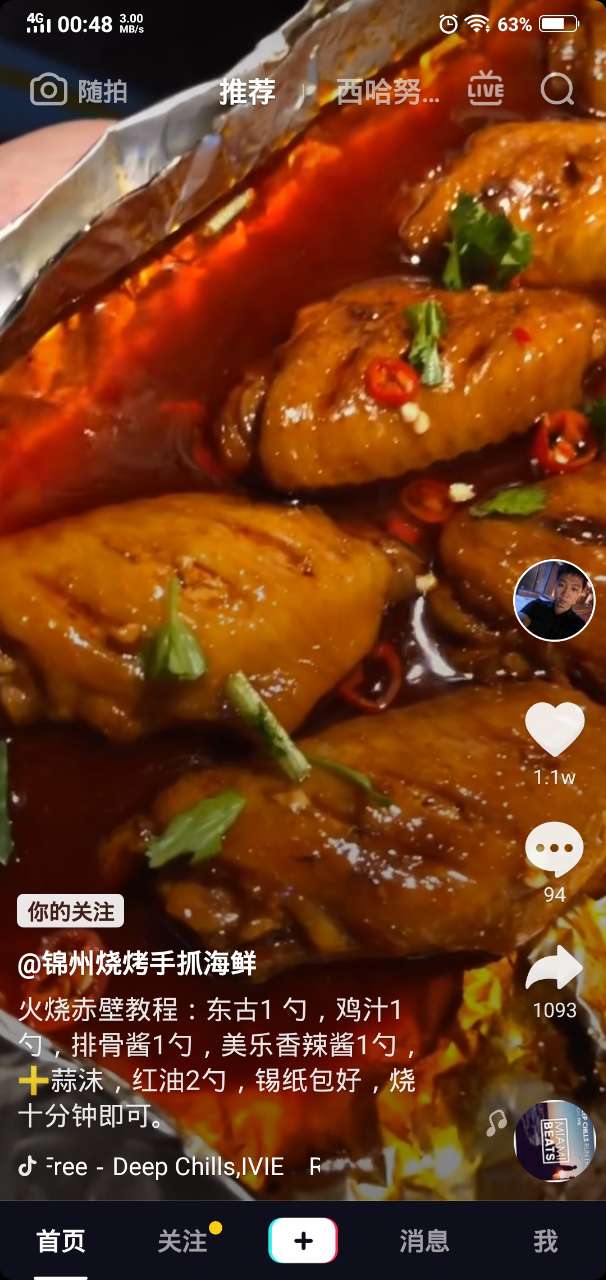Open the creator's profile avatar
The image size is (606, 1280).
point(554,600)
